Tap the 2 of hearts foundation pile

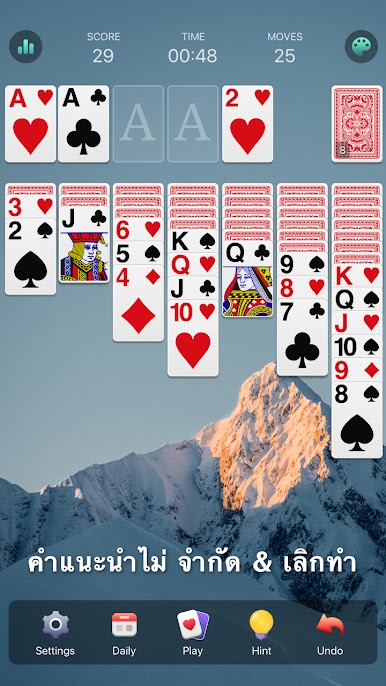coord(247,124)
